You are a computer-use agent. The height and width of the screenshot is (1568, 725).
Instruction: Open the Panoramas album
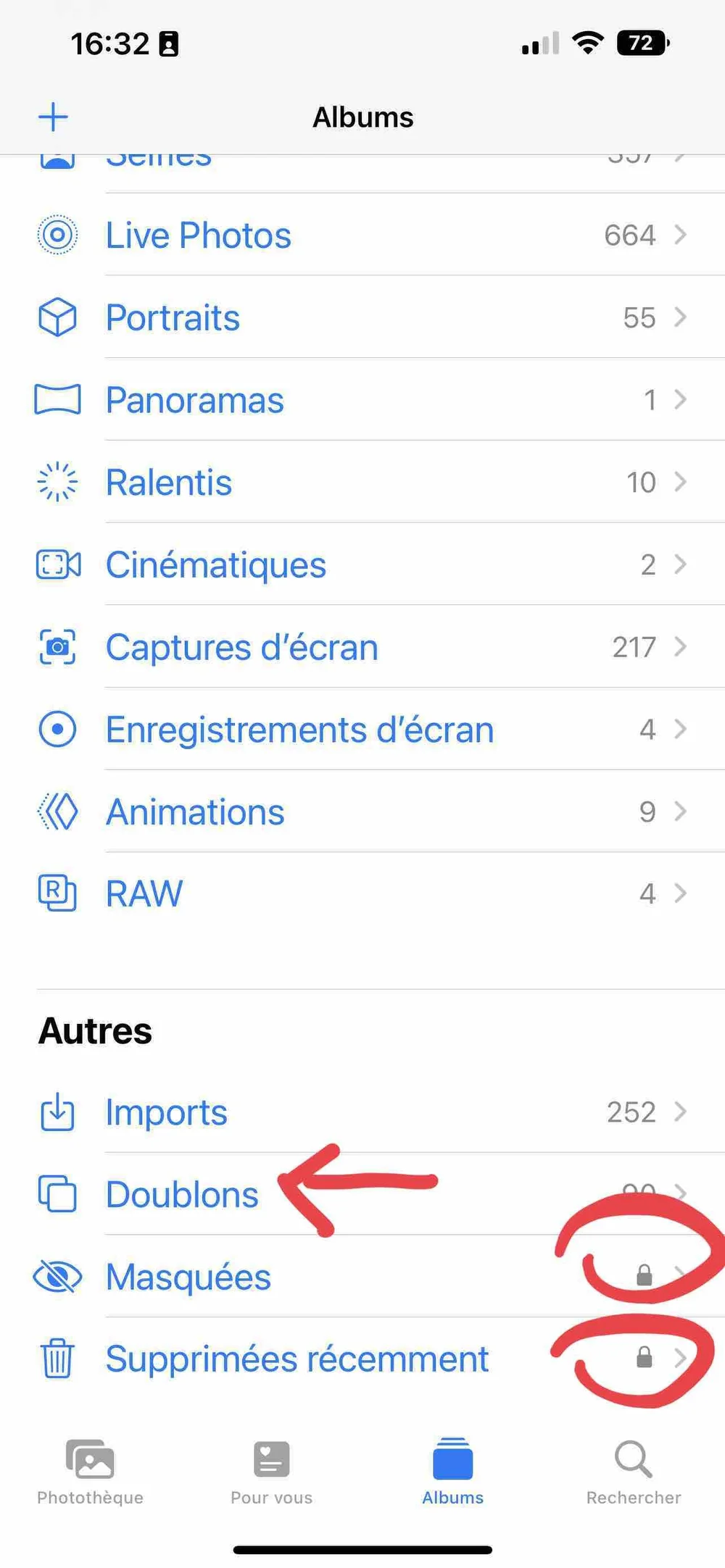[194, 400]
